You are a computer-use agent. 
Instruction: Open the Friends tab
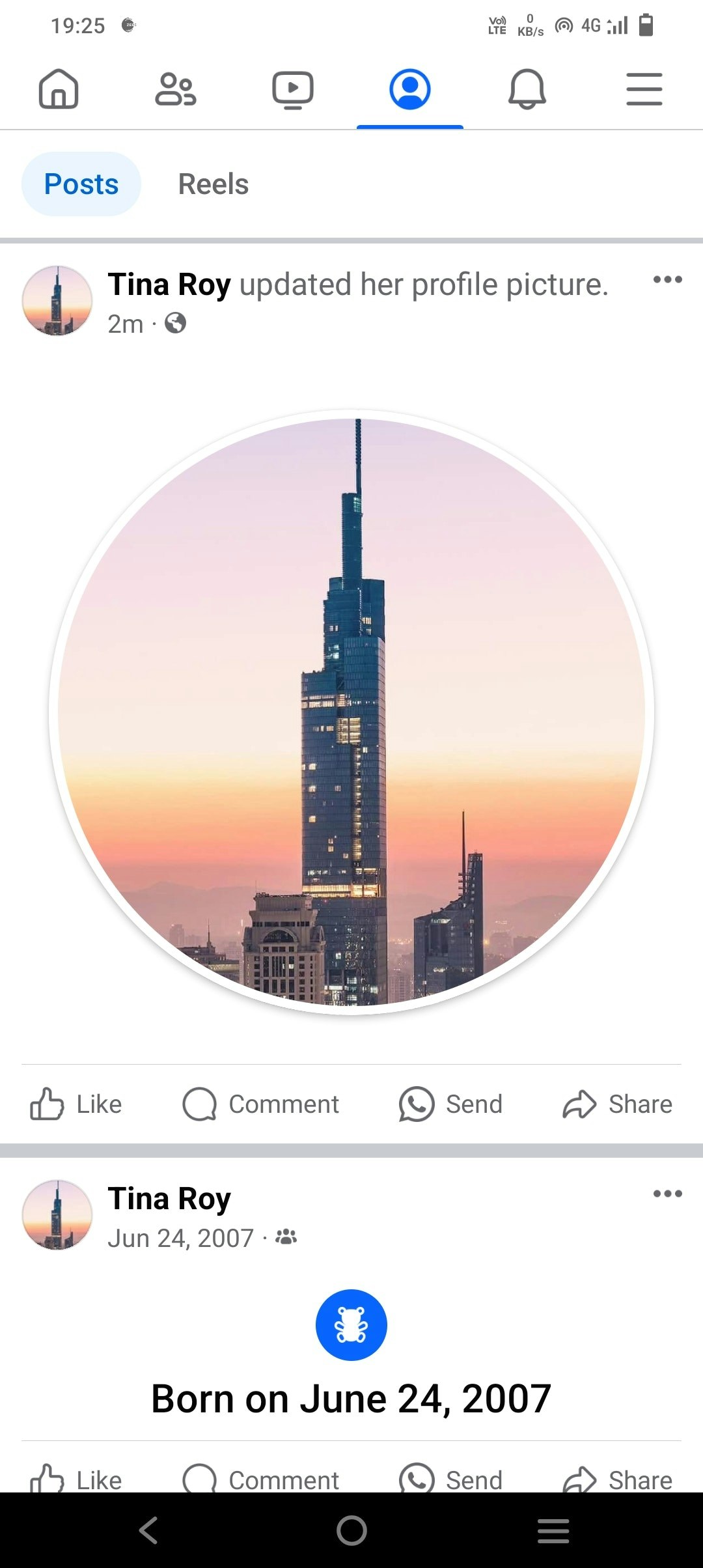point(176,89)
